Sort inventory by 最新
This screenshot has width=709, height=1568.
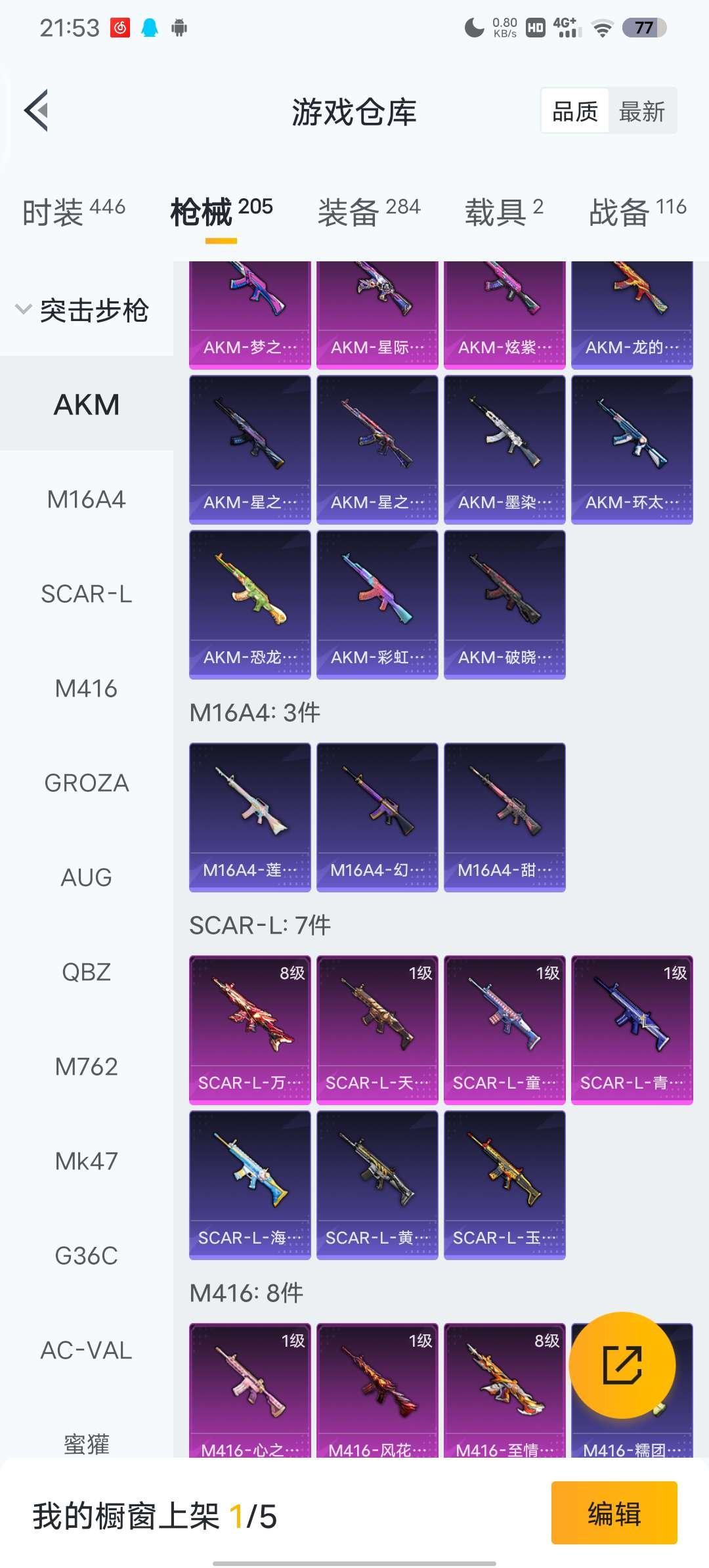point(641,111)
